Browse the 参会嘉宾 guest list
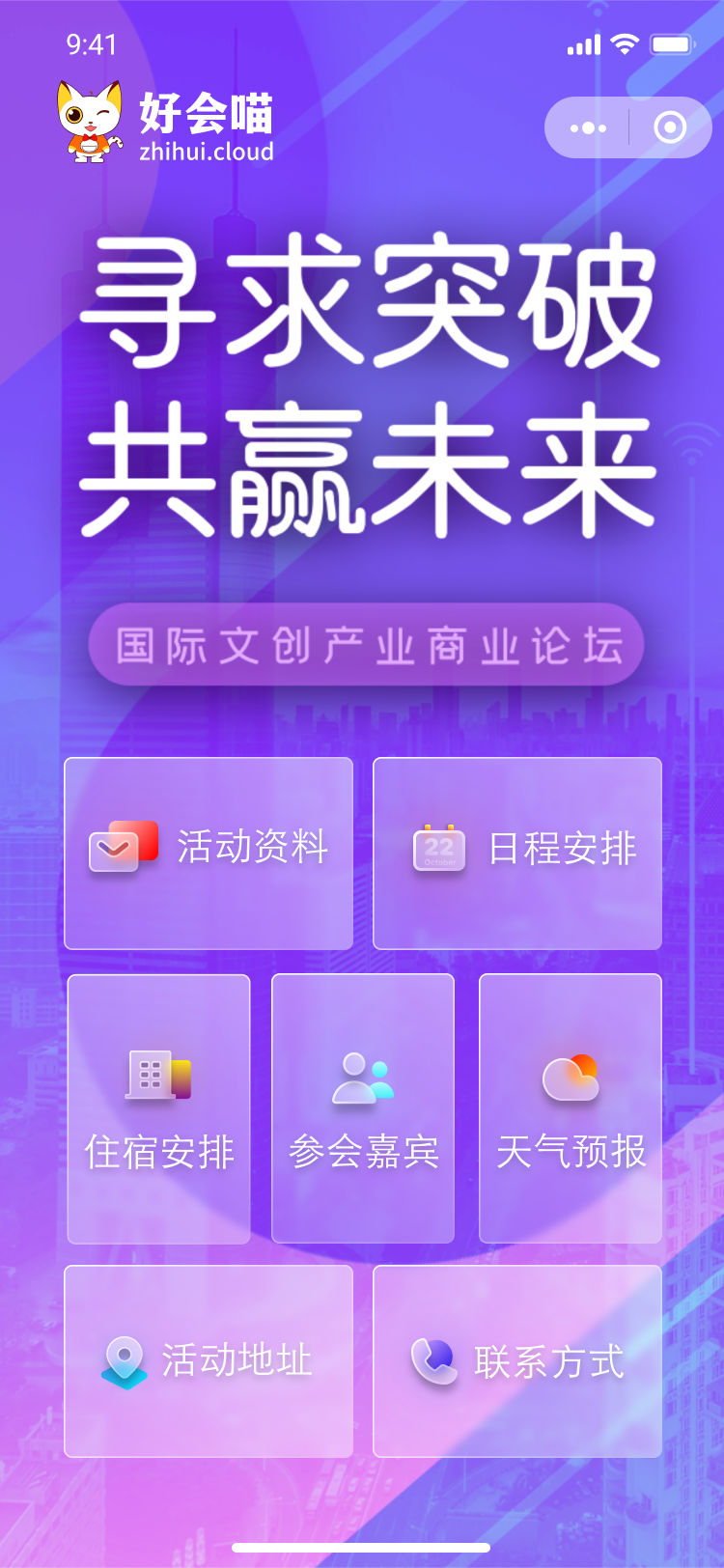Viewport: 724px width, 1568px height. pos(363,1108)
